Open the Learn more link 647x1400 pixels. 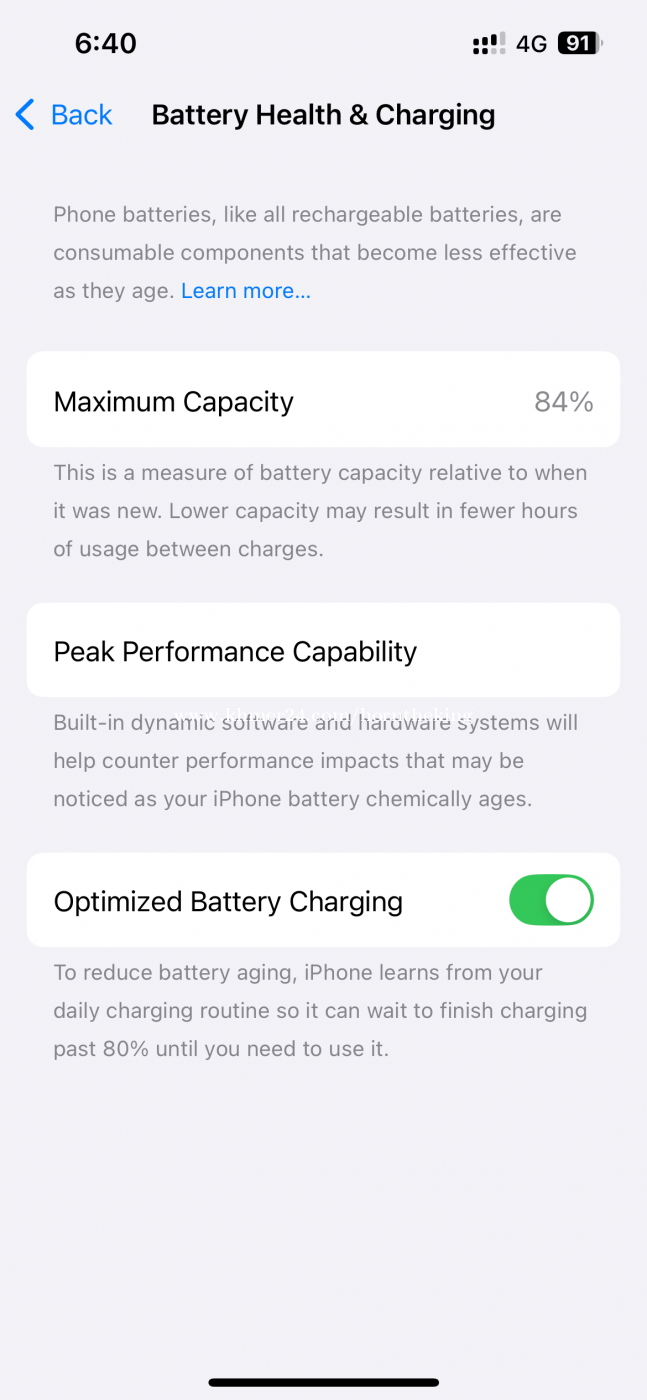[246, 291]
